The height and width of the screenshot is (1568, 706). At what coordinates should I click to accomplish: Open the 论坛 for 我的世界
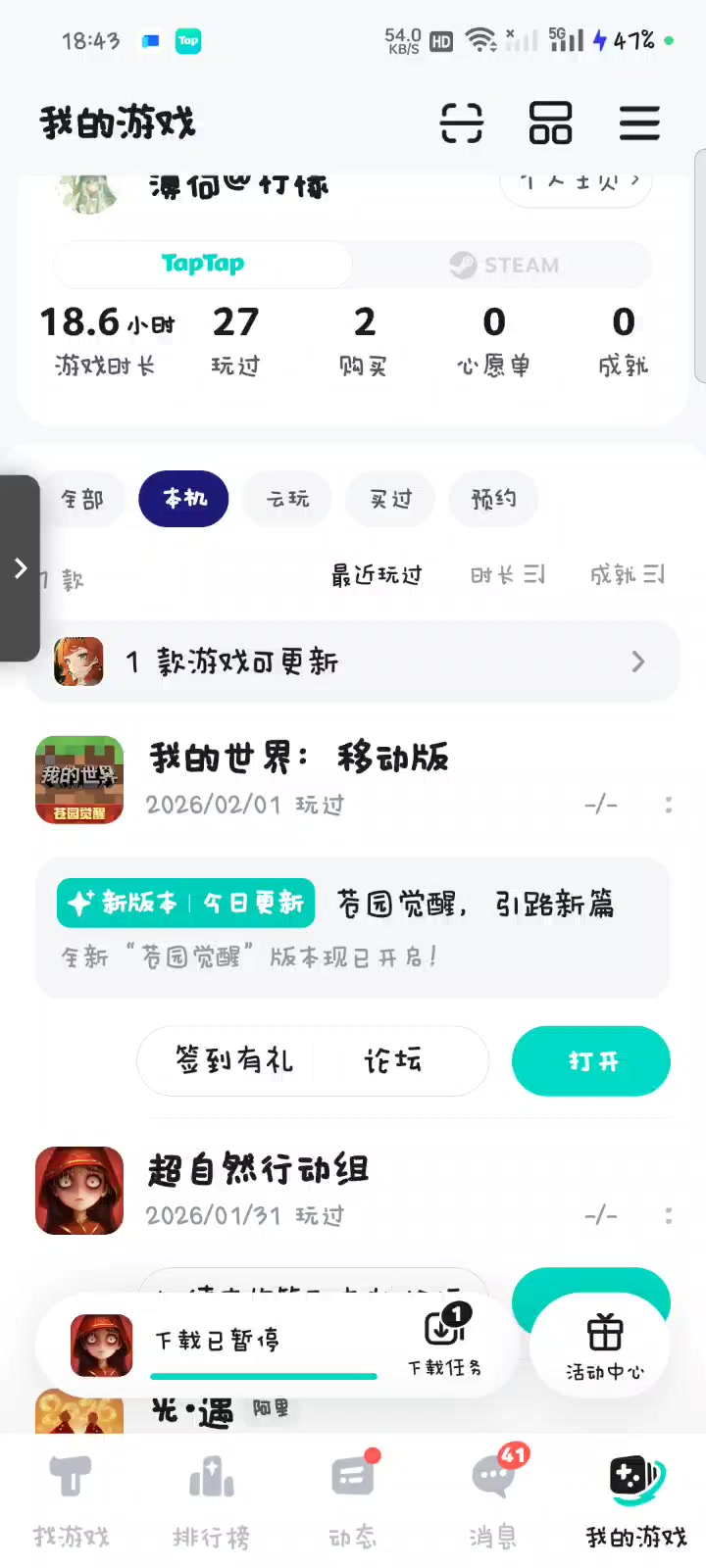(392, 1059)
